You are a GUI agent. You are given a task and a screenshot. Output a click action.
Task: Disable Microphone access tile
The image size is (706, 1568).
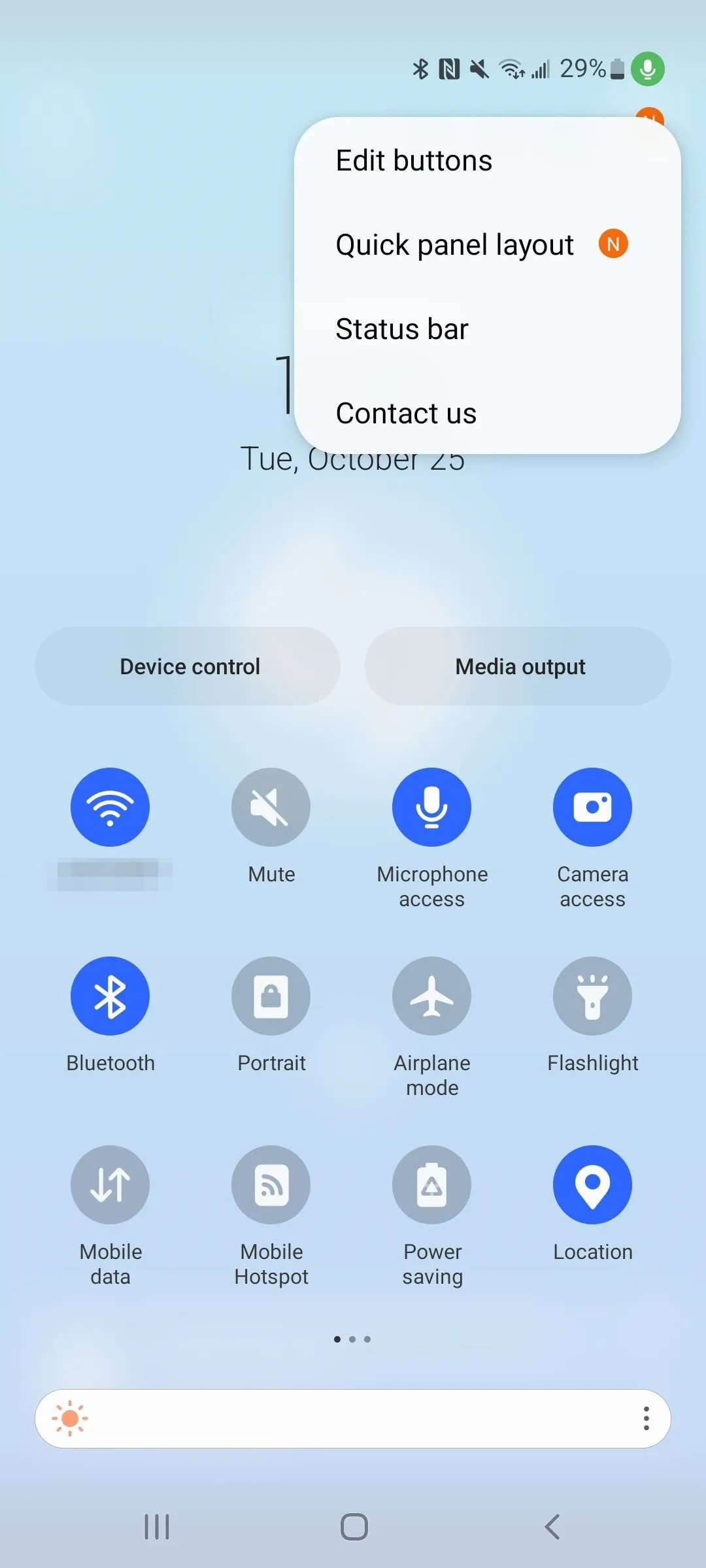click(431, 807)
